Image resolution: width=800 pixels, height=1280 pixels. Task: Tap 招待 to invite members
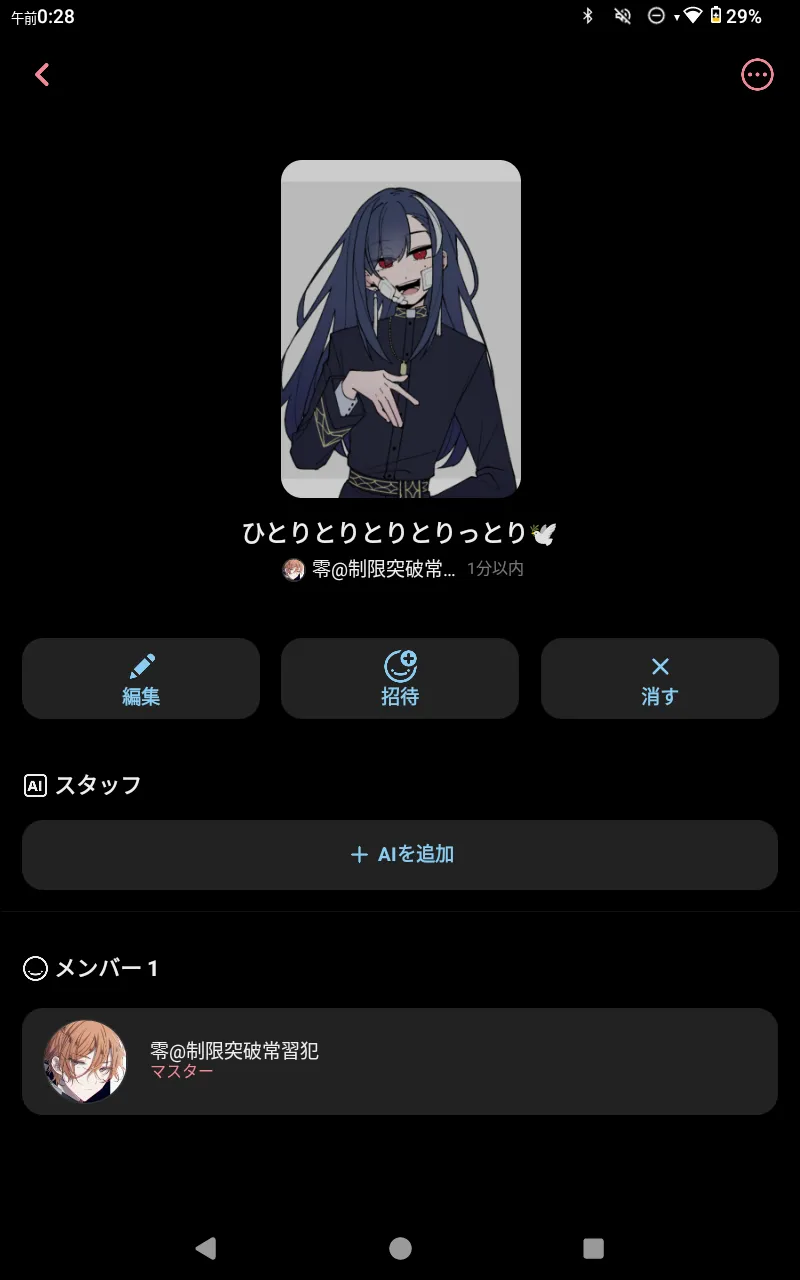pyautogui.click(x=400, y=678)
